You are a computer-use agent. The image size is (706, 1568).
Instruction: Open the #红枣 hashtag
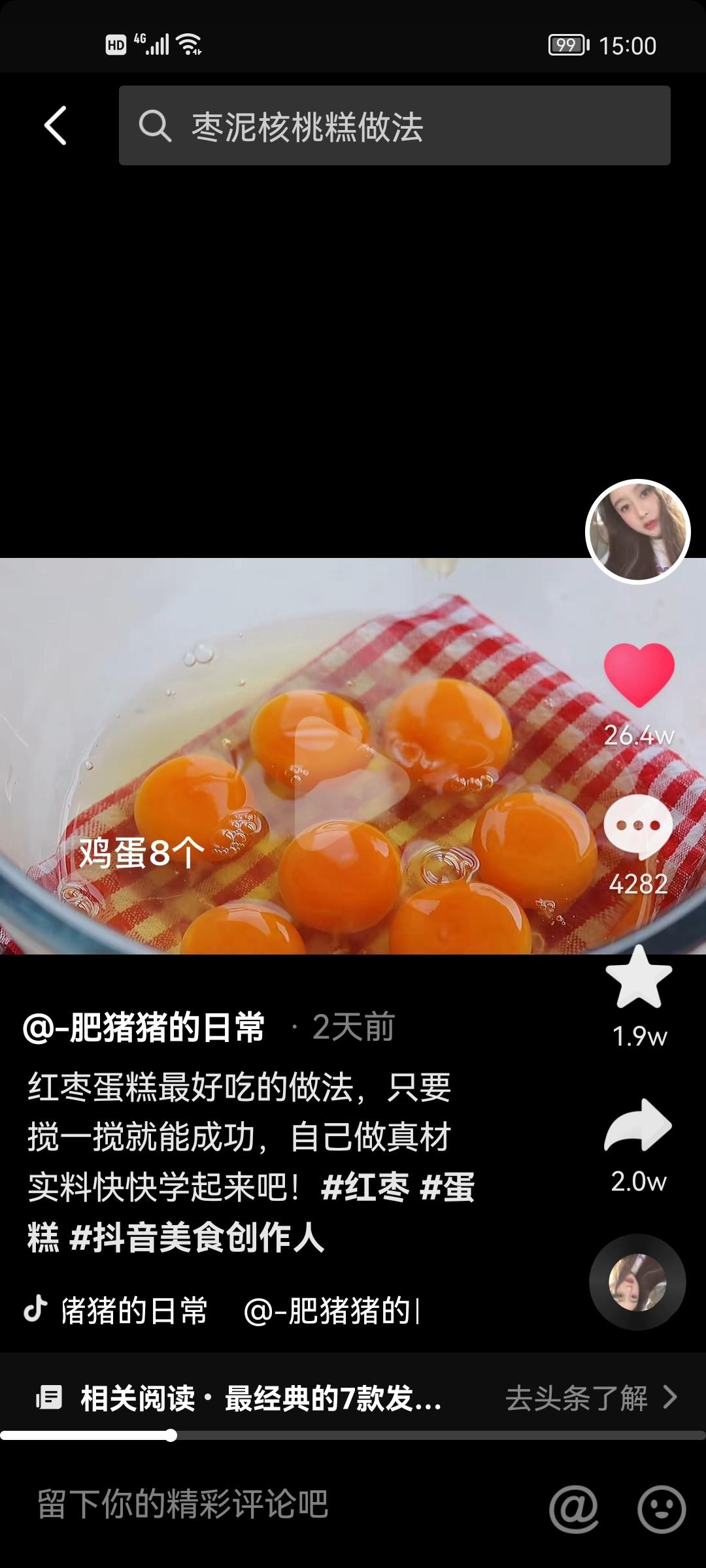click(x=365, y=1187)
